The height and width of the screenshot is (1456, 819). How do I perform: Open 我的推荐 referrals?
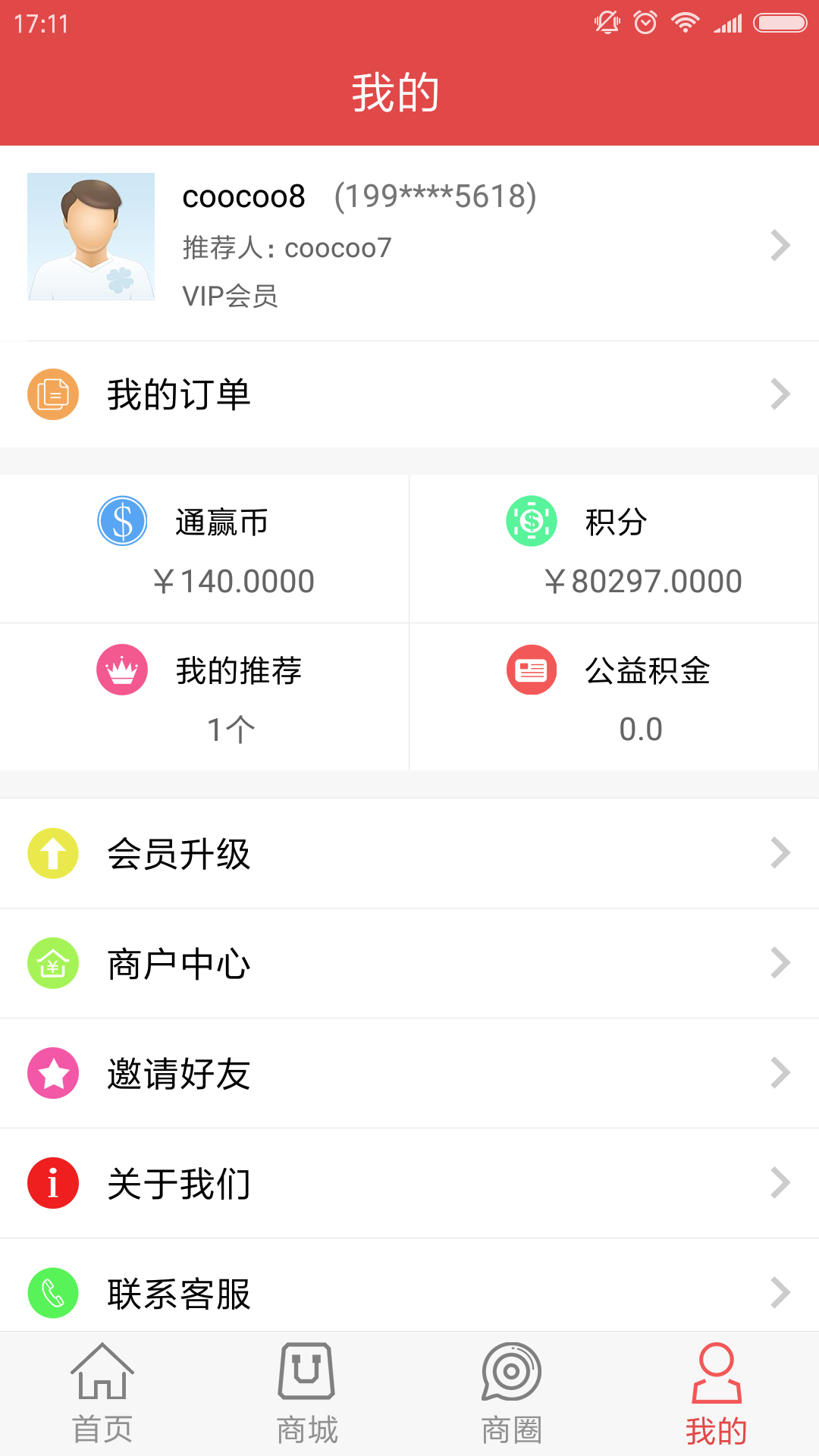pyautogui.click(x=205, y=698)
